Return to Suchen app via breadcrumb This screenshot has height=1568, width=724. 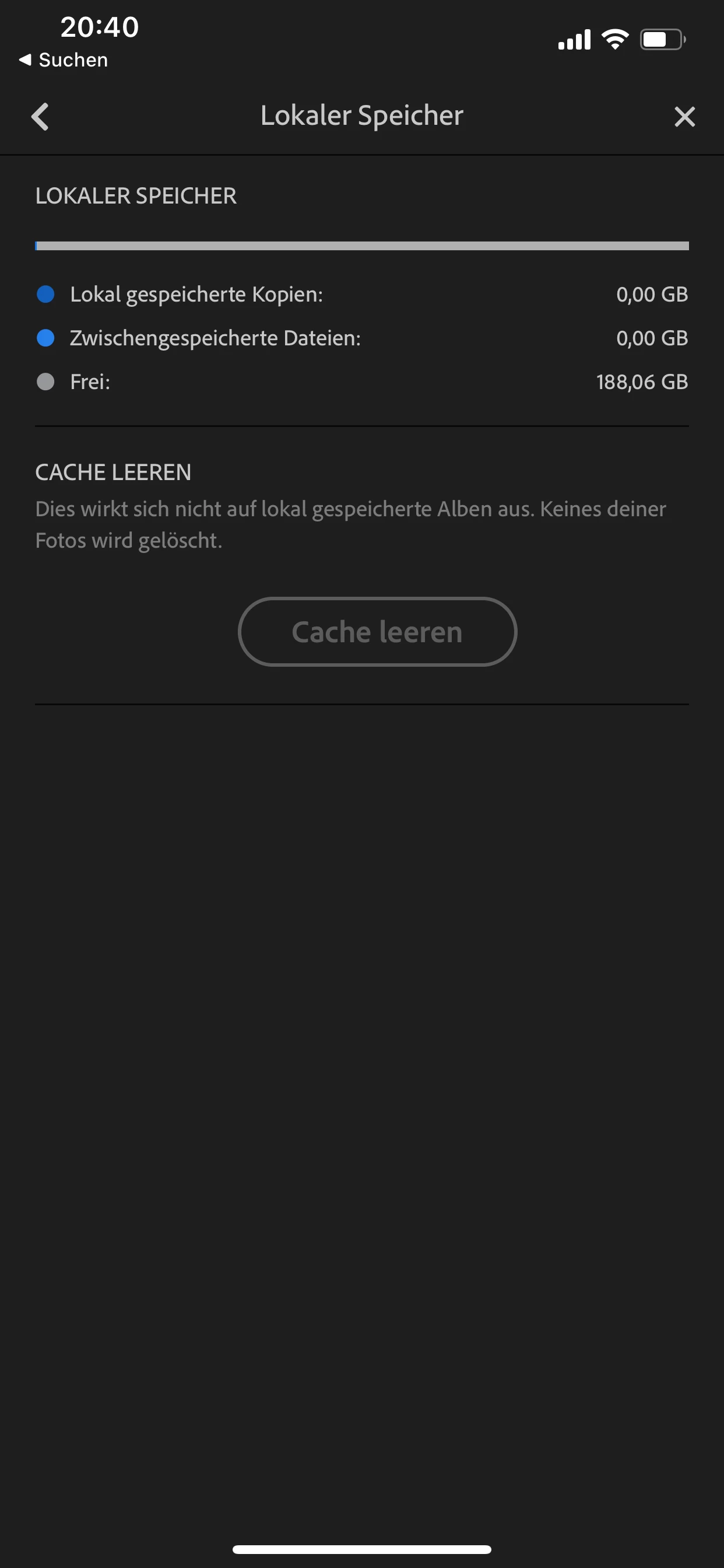[x=64, y=60]
